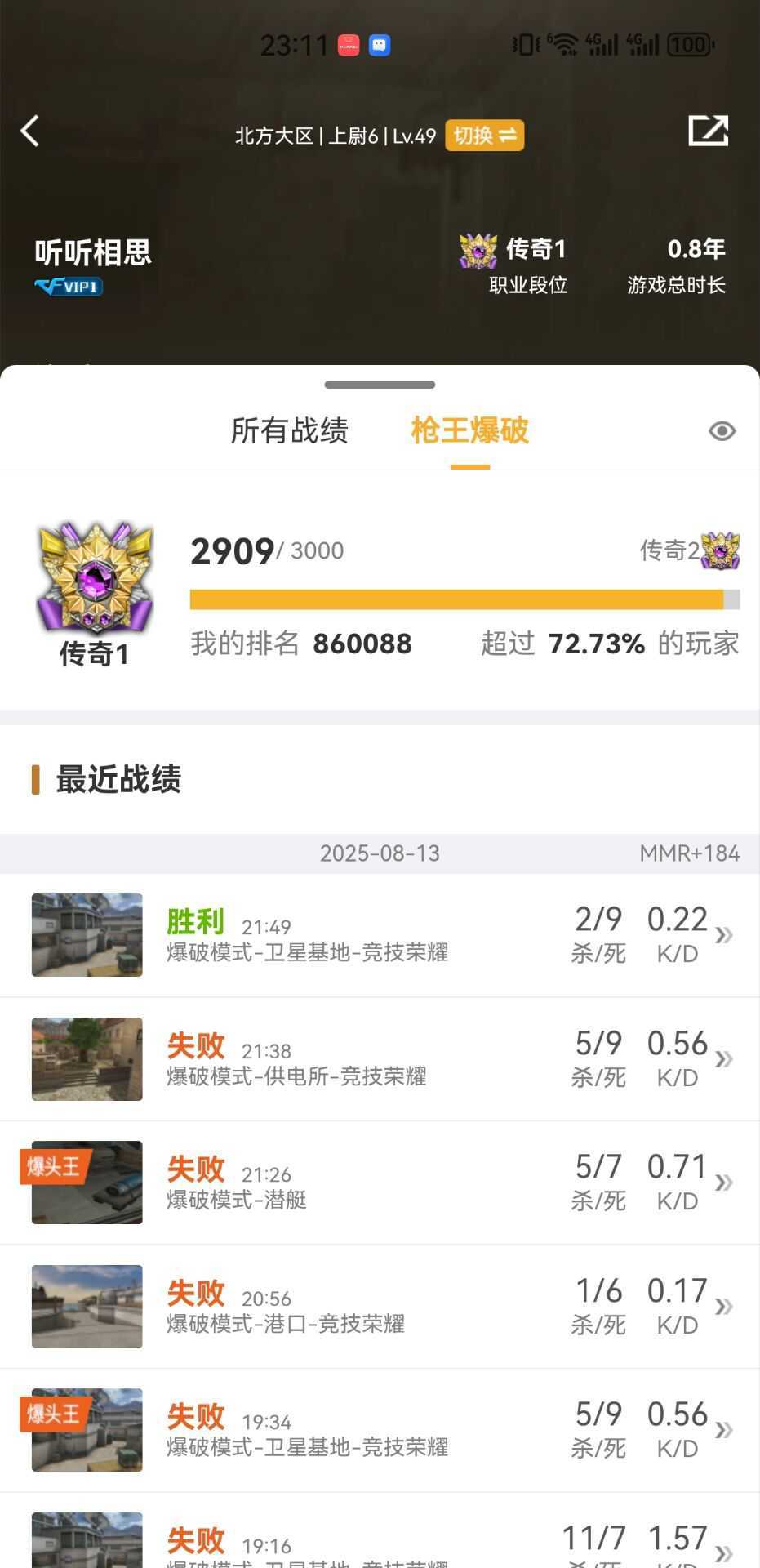The width and height of the screenshot is (760, 1568).
Task: Open the 21:49 胜利 卫星基地 match
Action: click(x=380, y=935)
